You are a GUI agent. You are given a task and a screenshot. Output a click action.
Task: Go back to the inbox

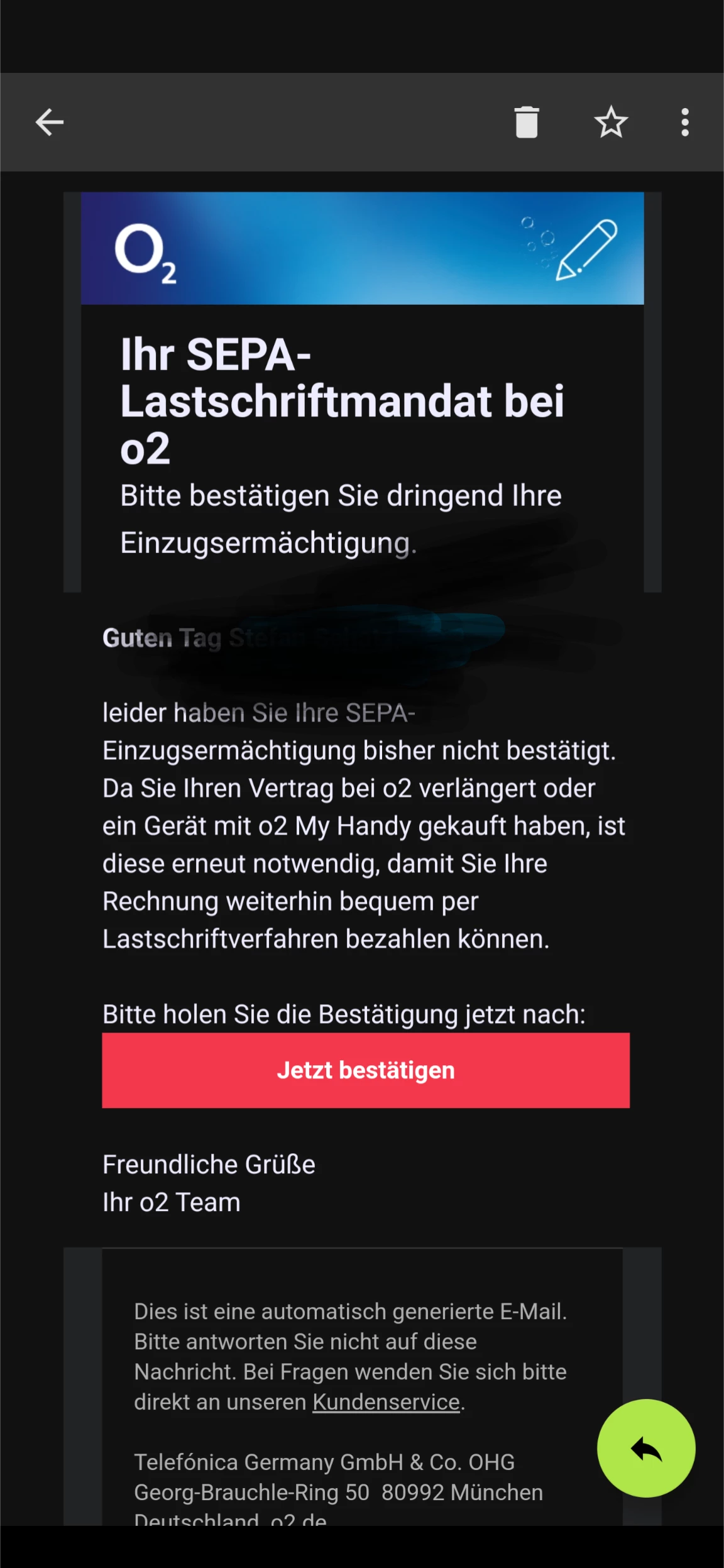click(x=50, y=122)
